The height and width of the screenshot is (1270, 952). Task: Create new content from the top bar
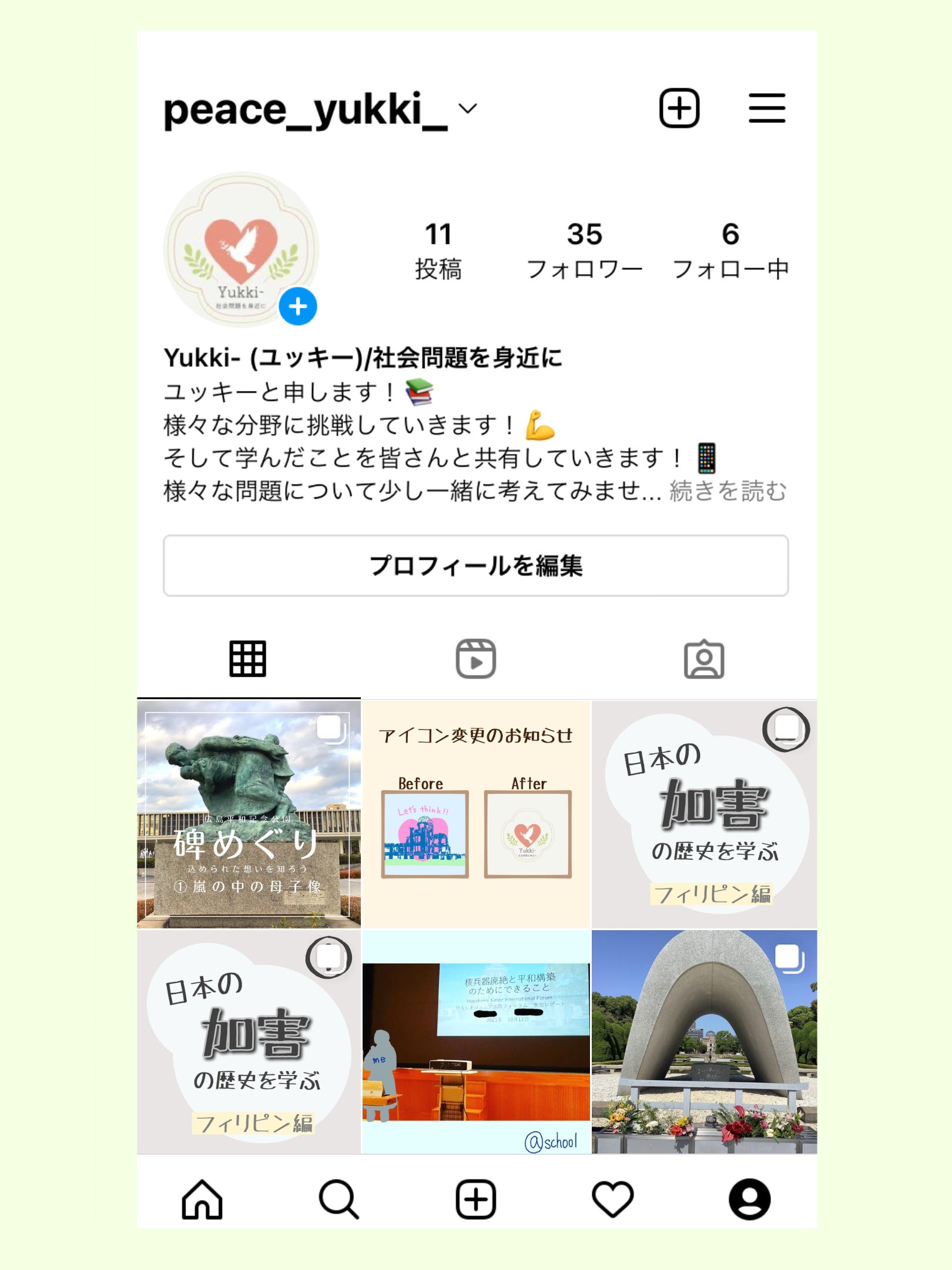(679, 108)
